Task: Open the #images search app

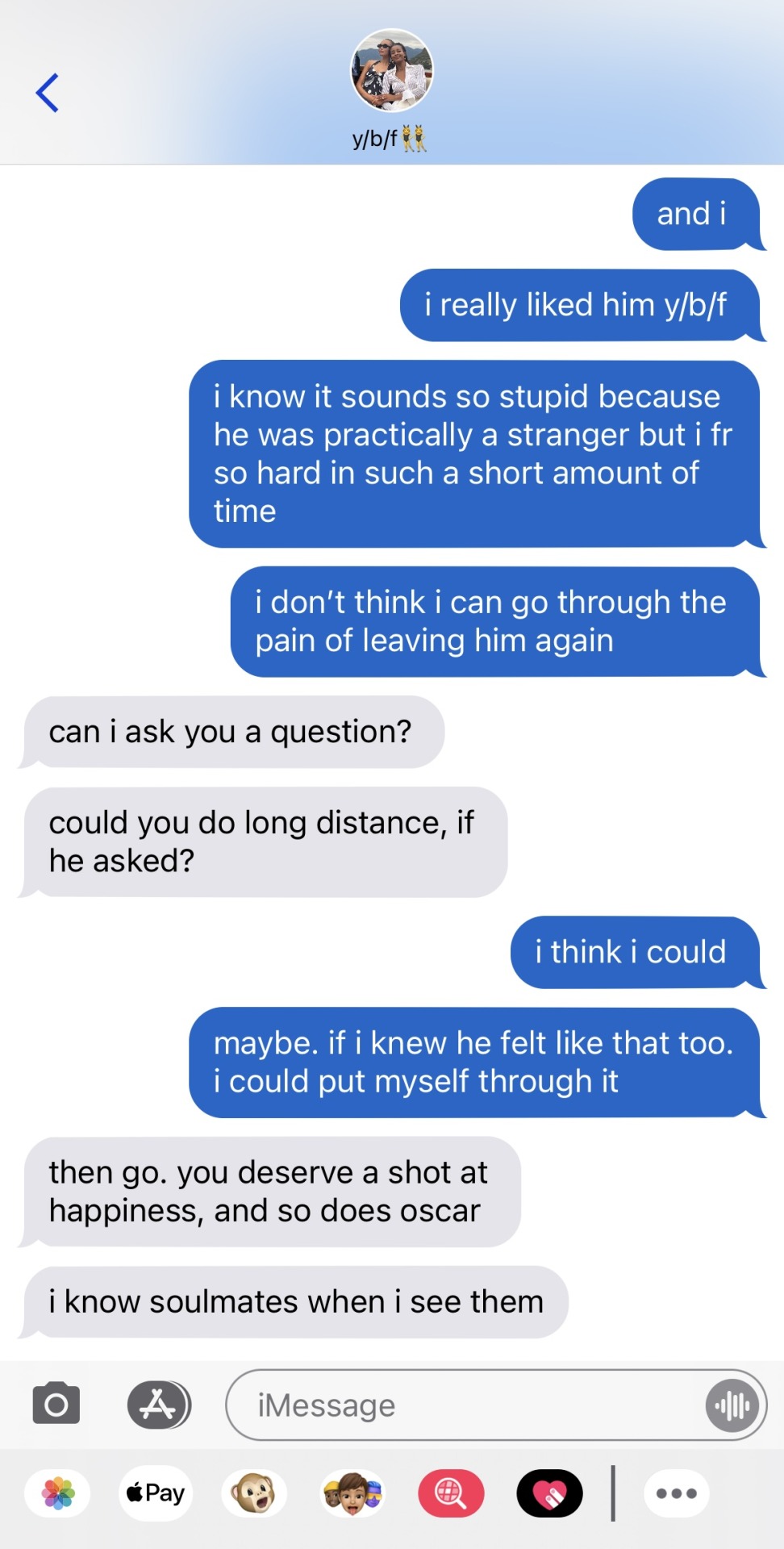Action: pos(451,1493)
